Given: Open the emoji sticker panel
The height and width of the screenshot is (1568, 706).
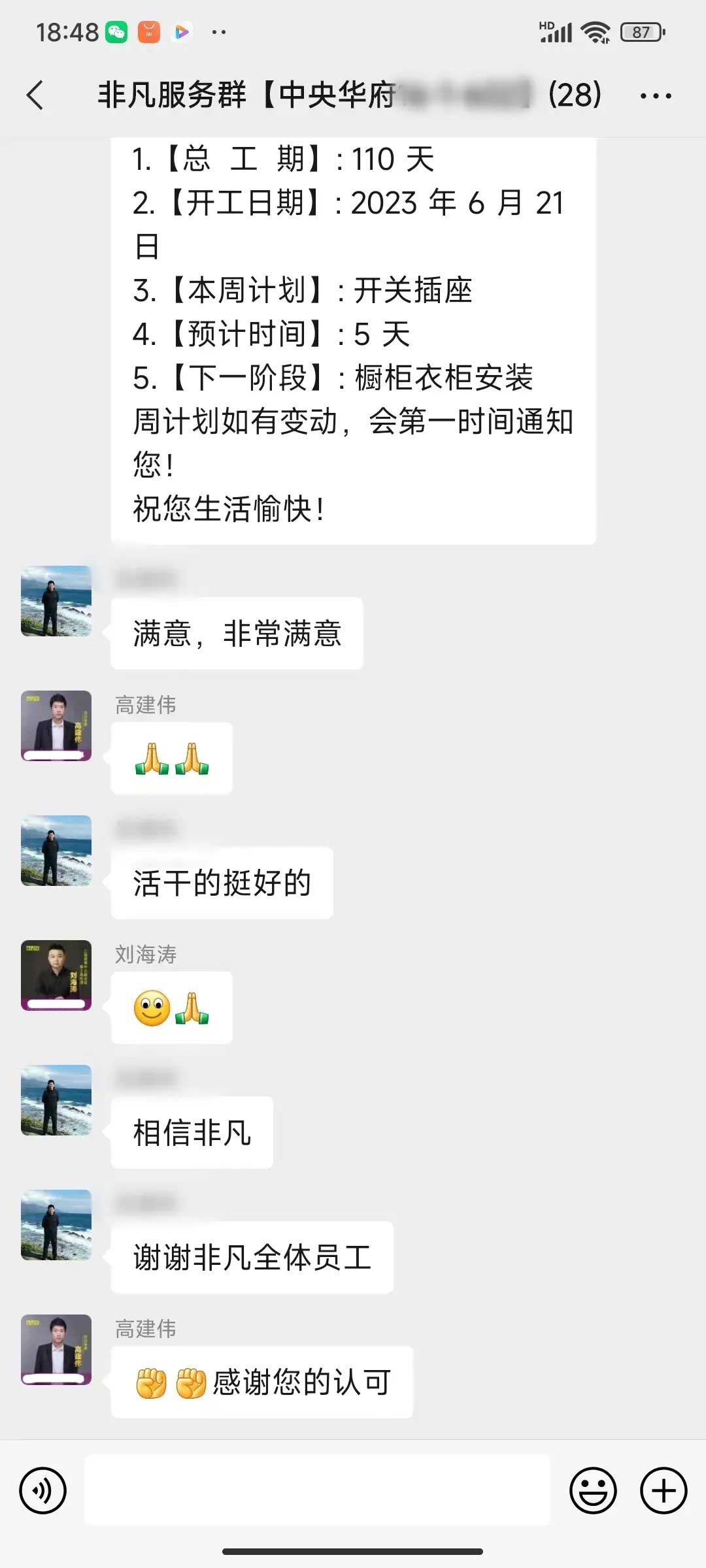Looking at the screenshot, I should pos(593,1490).
